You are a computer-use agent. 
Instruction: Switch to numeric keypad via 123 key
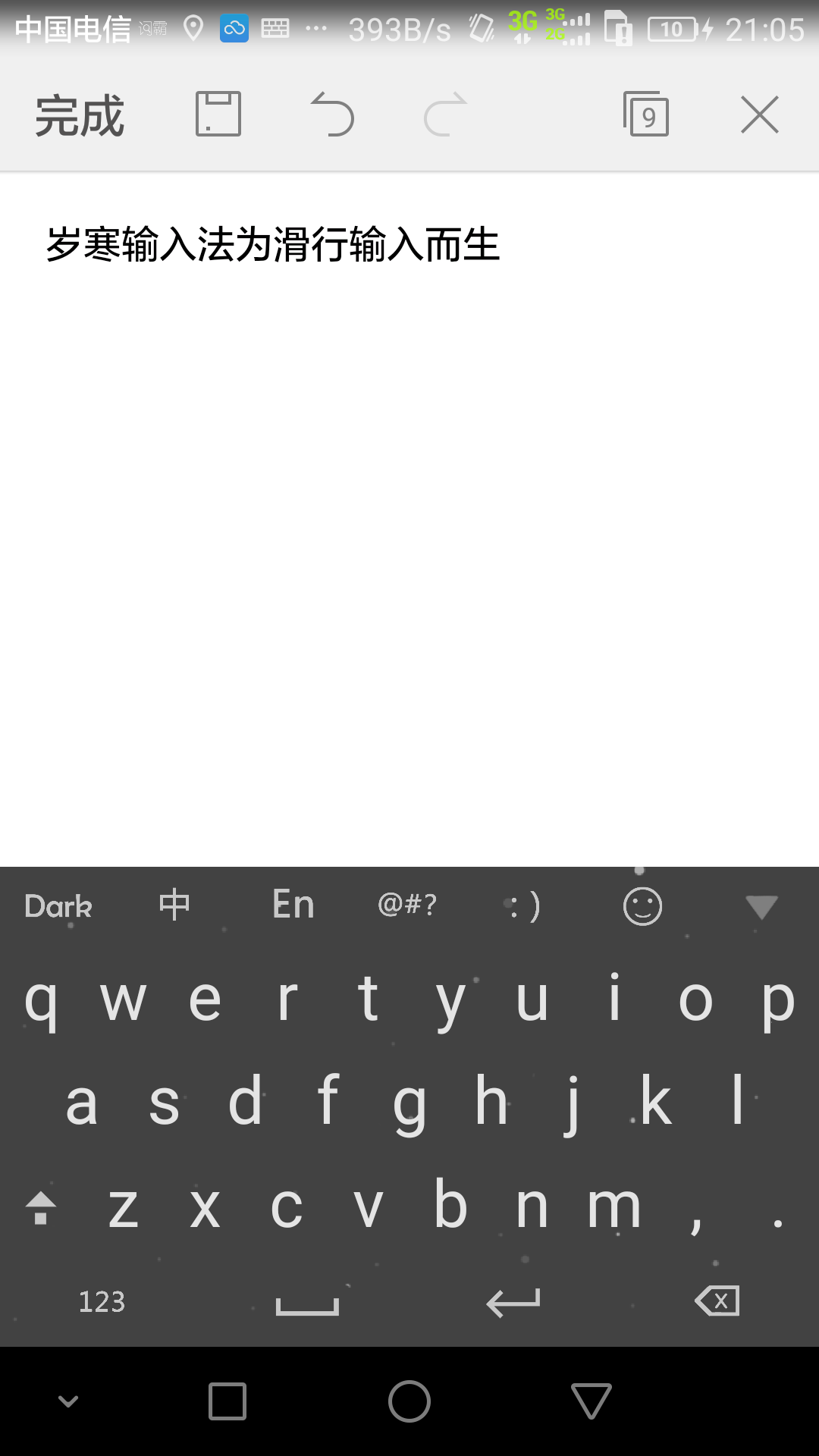tap(102, 1302)
